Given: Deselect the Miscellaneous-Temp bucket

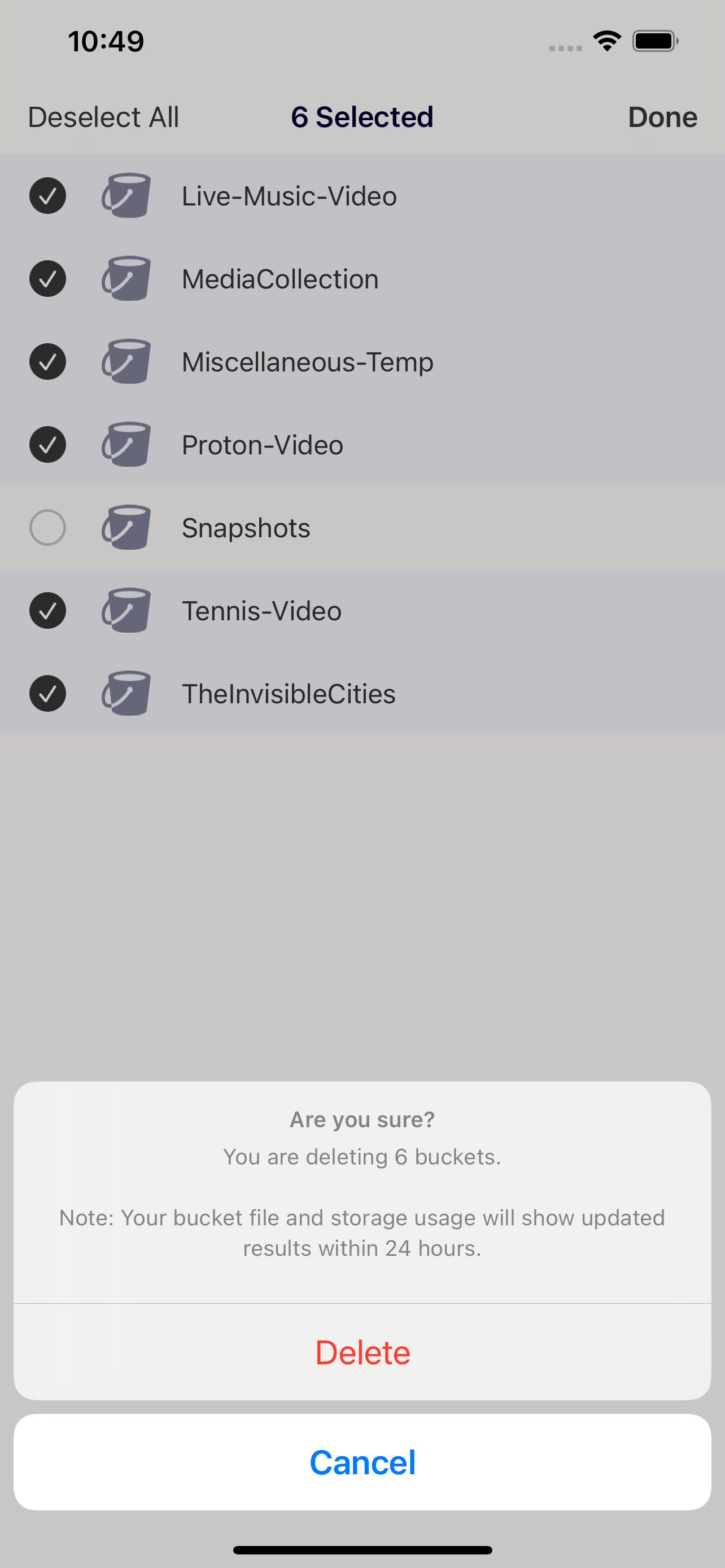Looking at the screenshot, I should point(47,362).
